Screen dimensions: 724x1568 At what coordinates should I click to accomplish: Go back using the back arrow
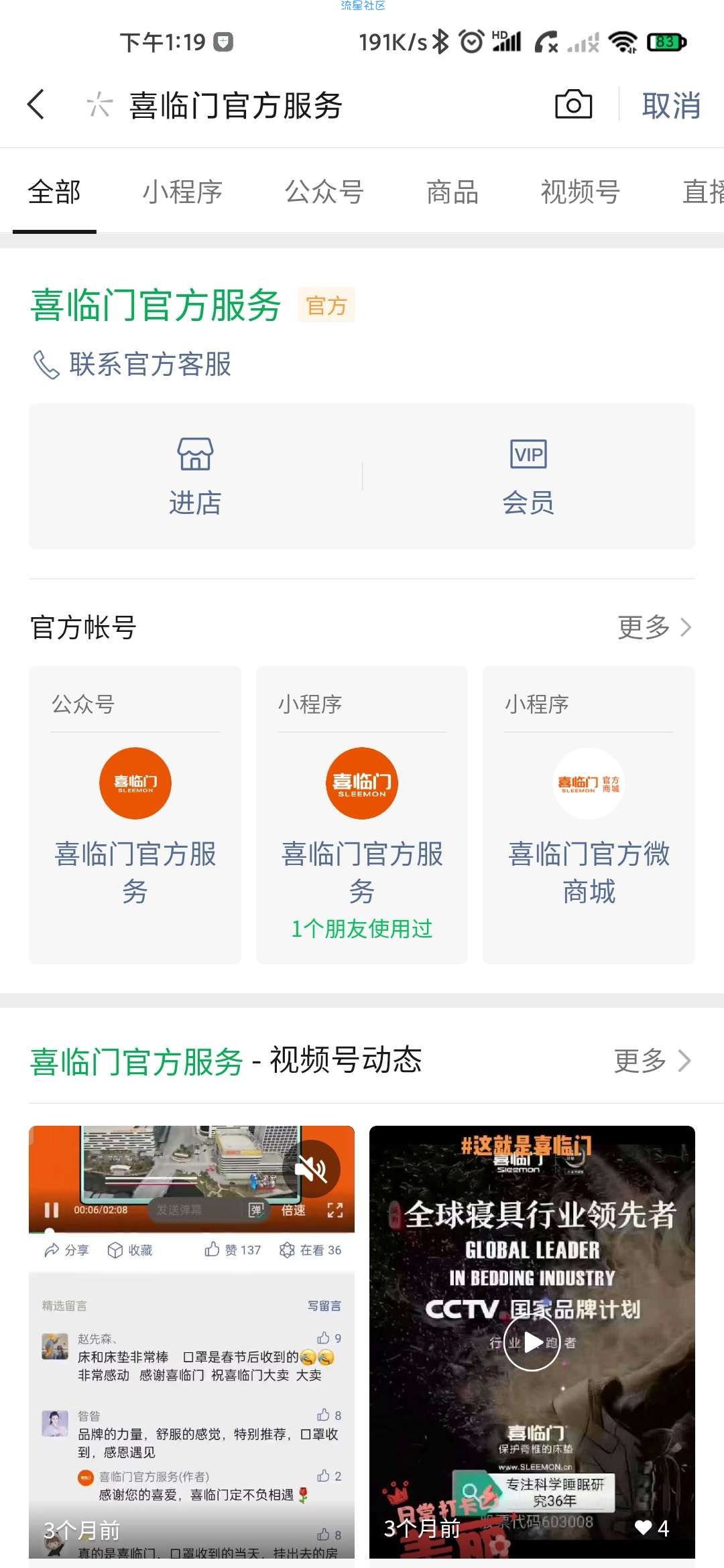coord(37,105)
